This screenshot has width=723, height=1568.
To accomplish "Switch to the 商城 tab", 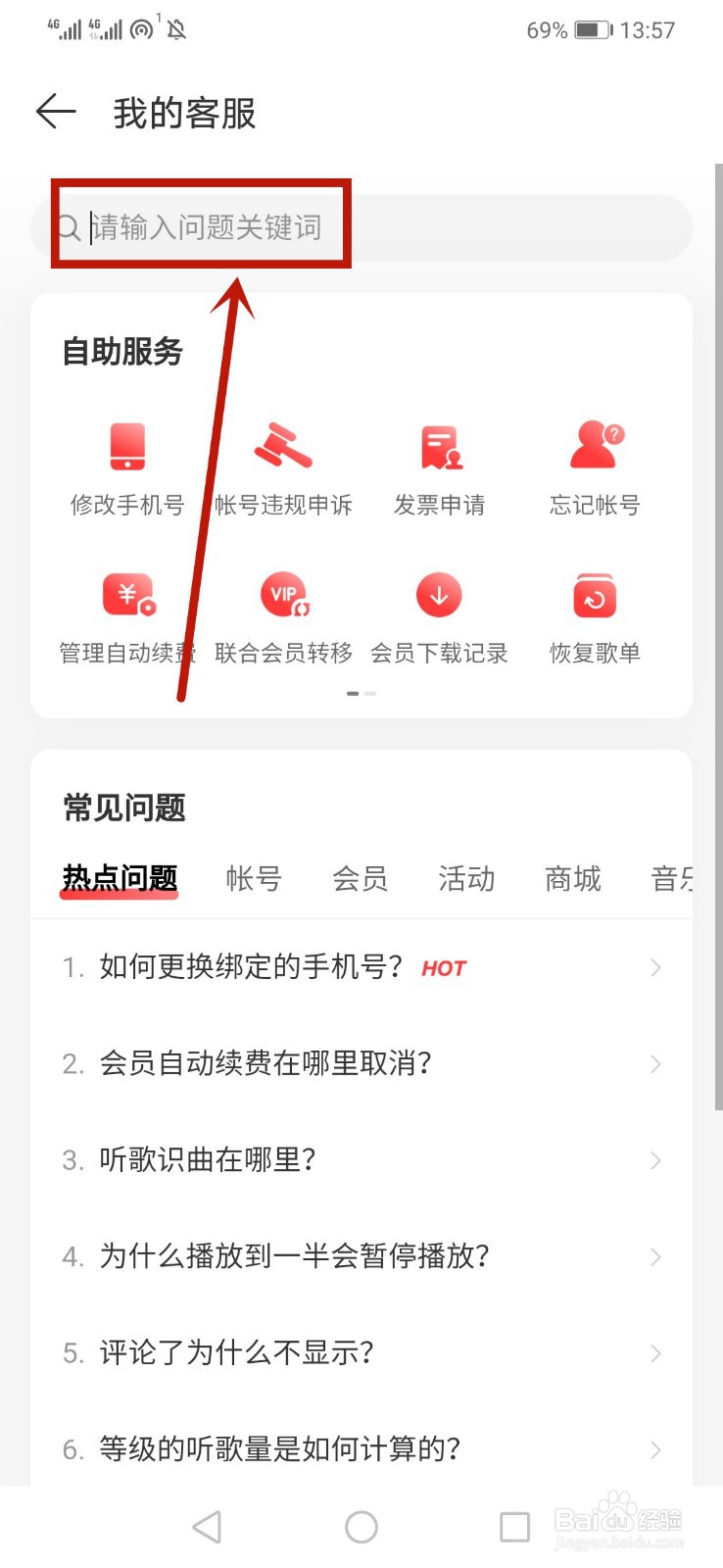I will click(572, 879).
